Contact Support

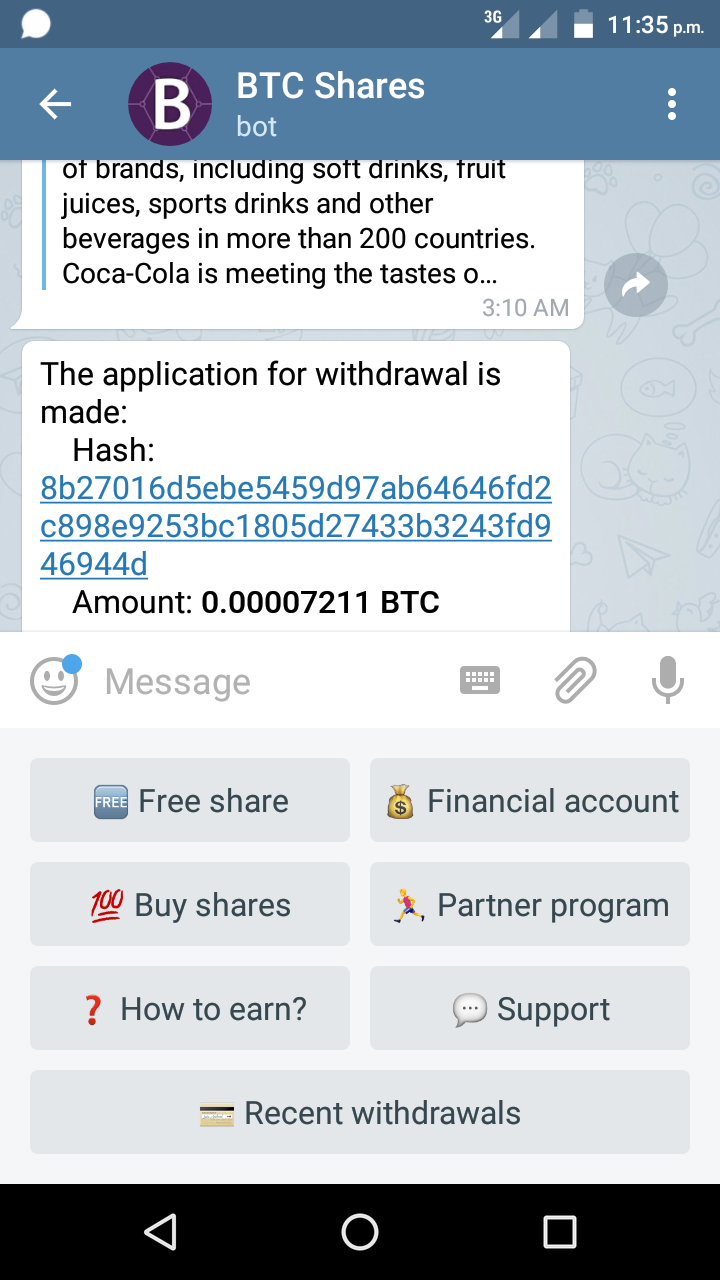[530, 1008]
